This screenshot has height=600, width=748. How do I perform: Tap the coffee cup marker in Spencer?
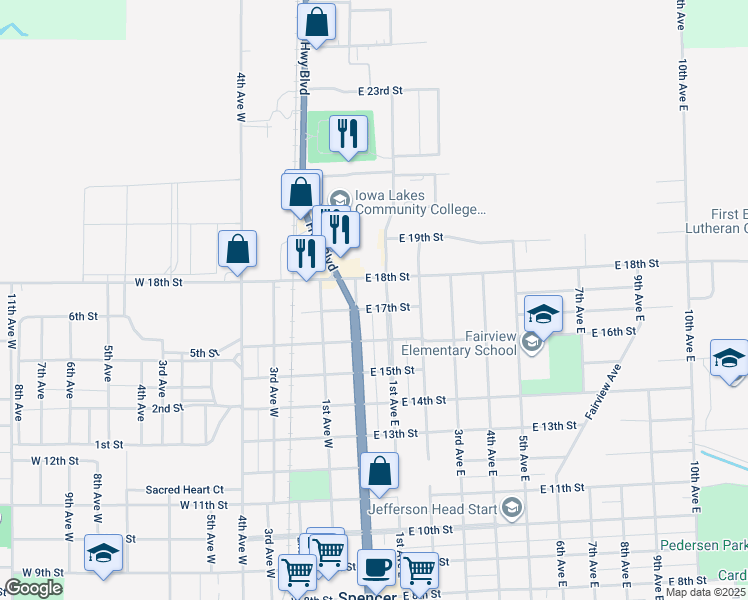(x=376, y=570)
